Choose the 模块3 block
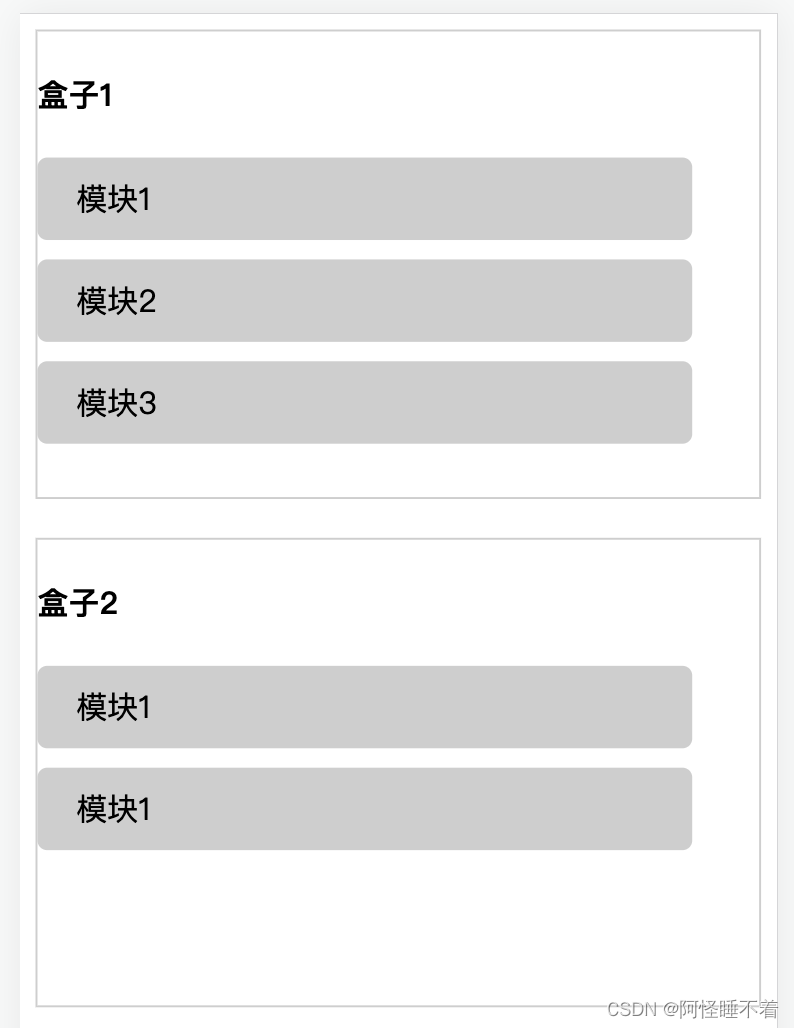This screenshot has width=794, height=1028. tap(364, 403)
